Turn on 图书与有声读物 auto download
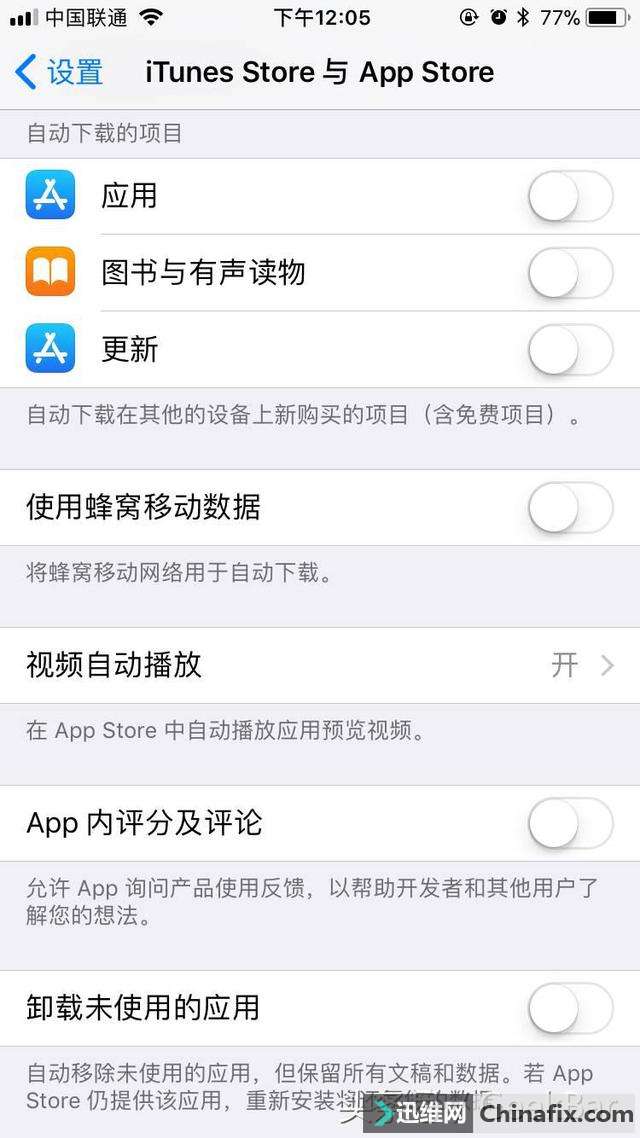This screenshot has height=1138, width=640. (570, 273)
